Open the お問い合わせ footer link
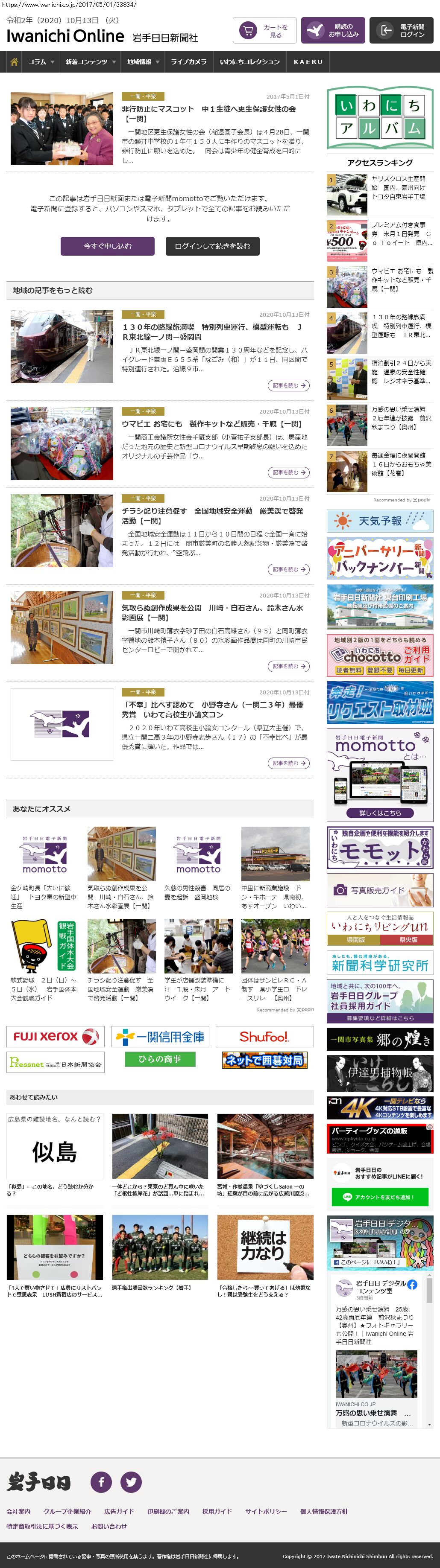This screenshot has width=440, height=1568. point(109,1526)
